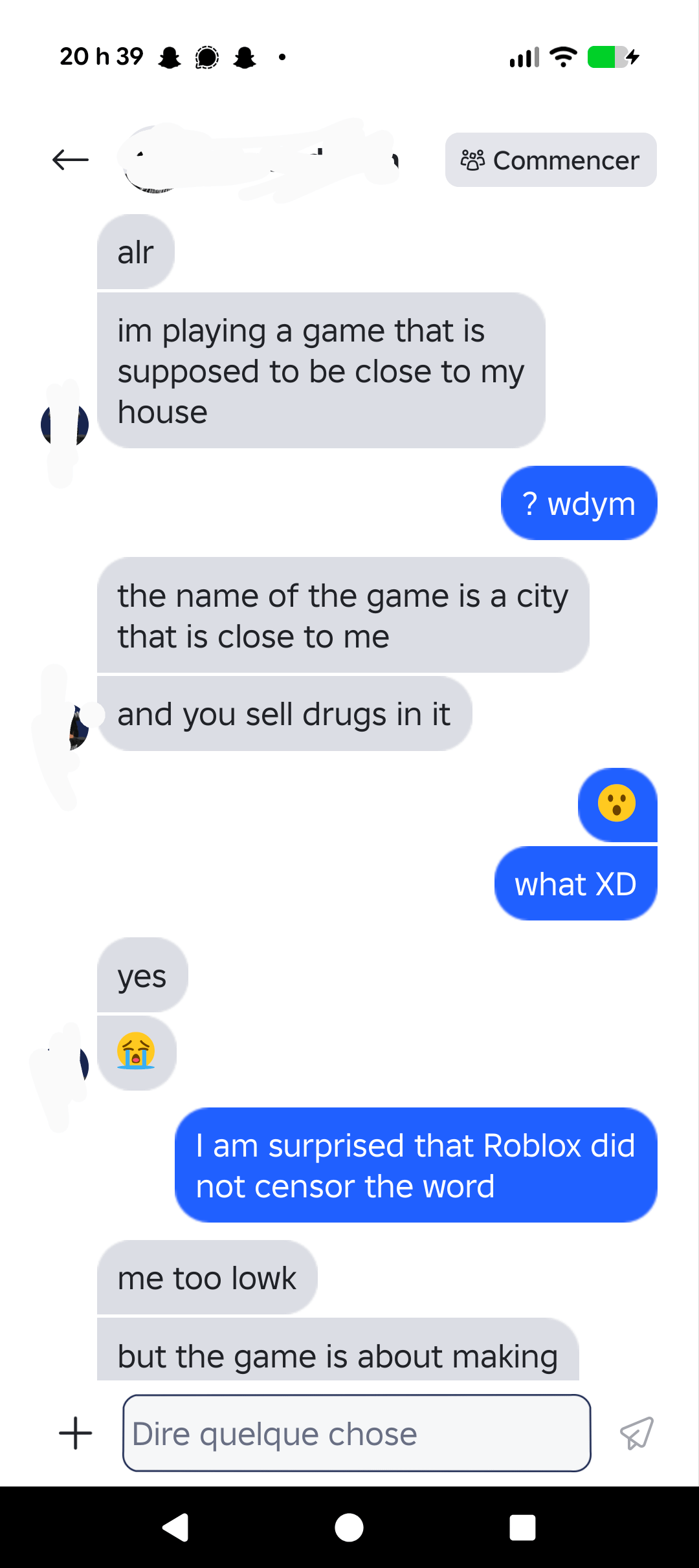Tap the system home button
The image size is (699, 1568).
[x=349, y=1528]
